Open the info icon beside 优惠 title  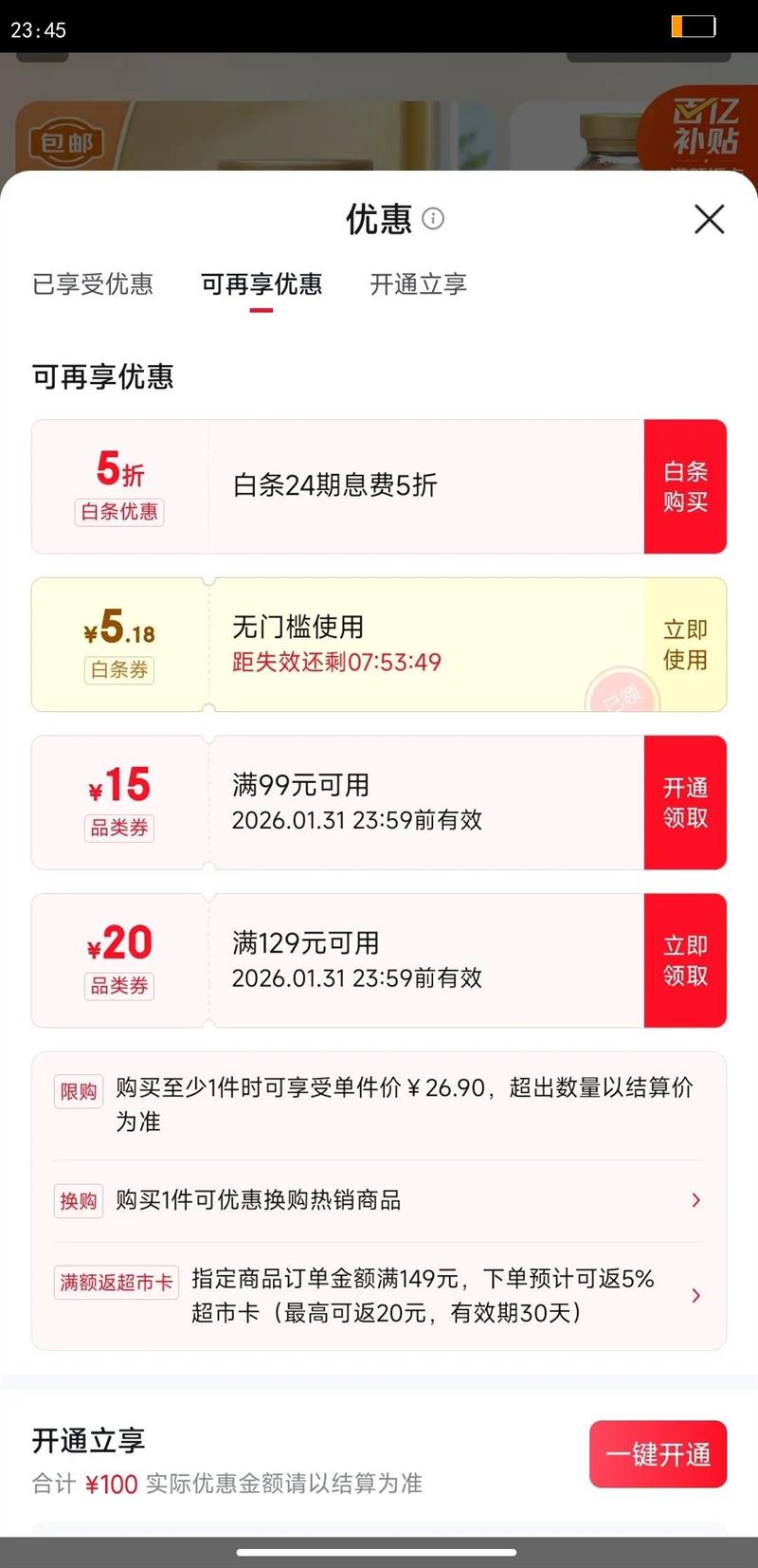(x=434, y=220)
